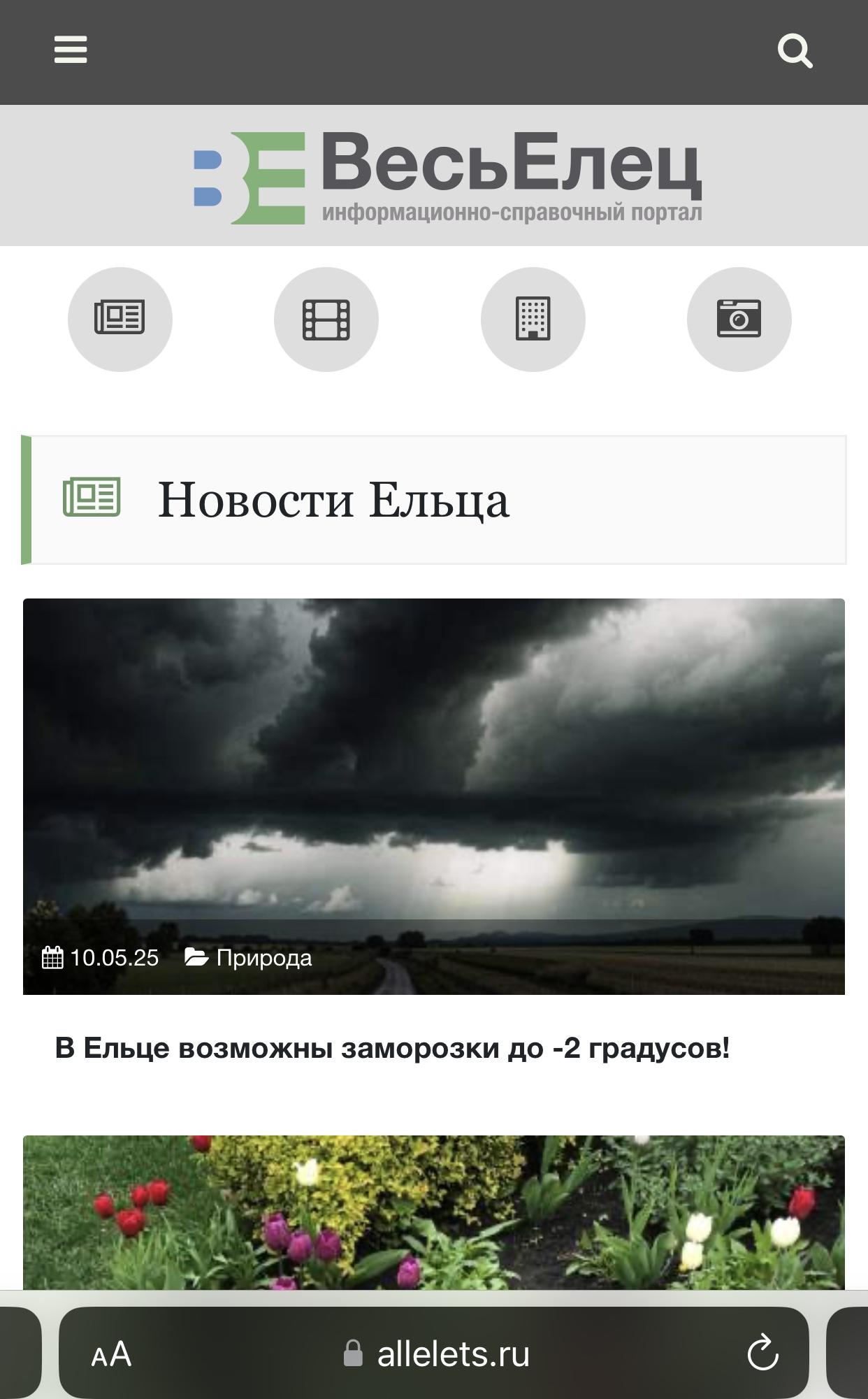Go to ВесьЕлец homepage via header
This screenshot has height=1399, width=868.
[447, 177]
